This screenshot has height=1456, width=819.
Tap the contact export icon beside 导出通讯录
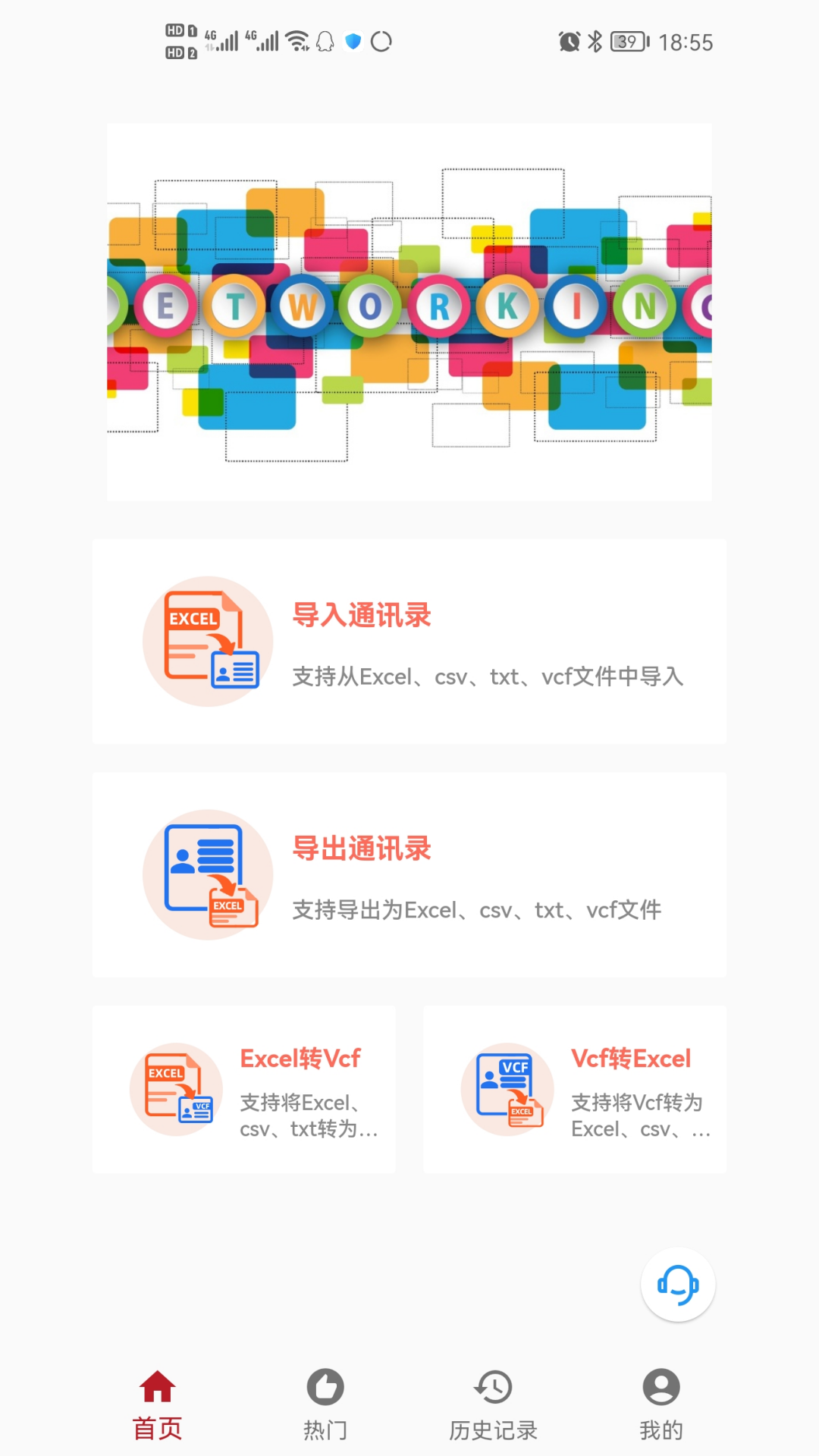point(206,874)
